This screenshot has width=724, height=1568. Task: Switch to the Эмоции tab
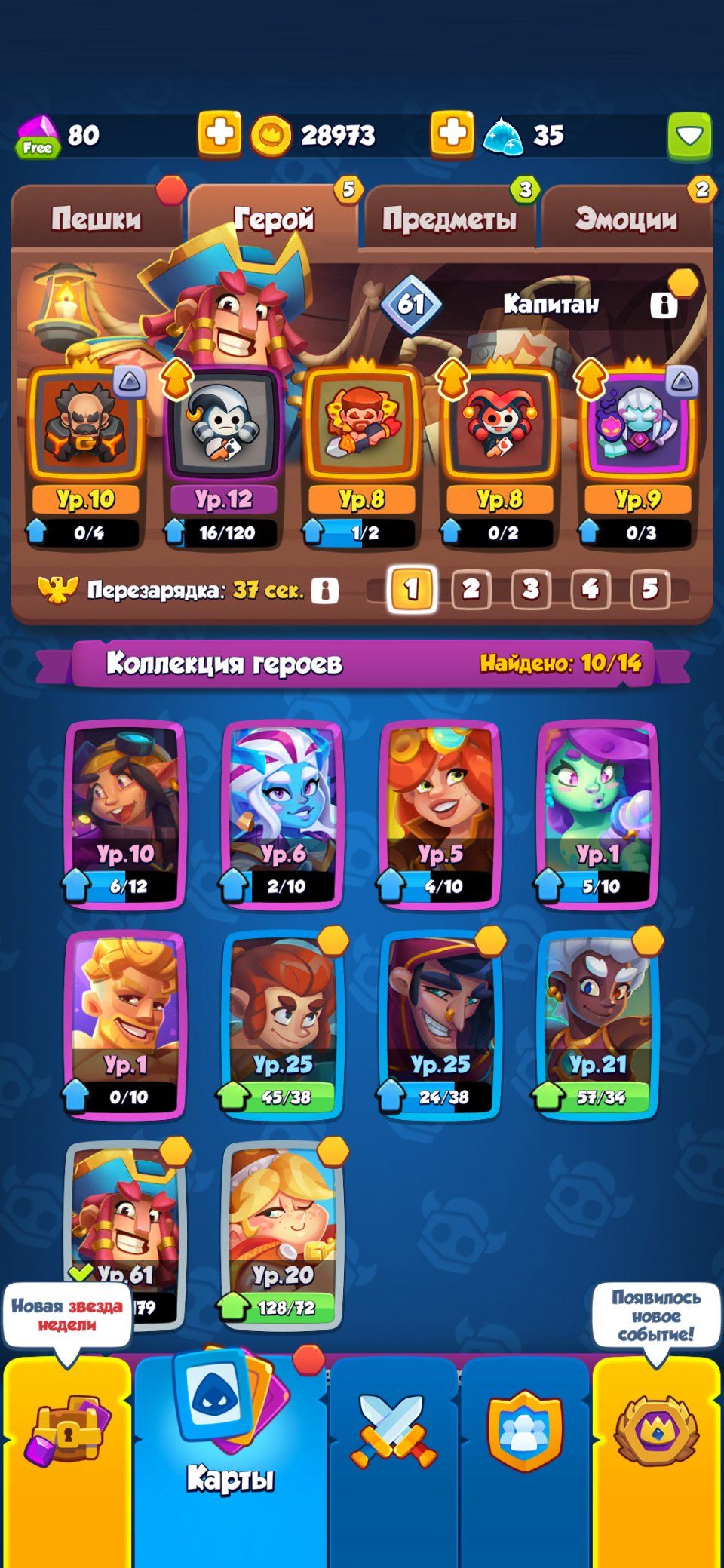tap(626, 219)
